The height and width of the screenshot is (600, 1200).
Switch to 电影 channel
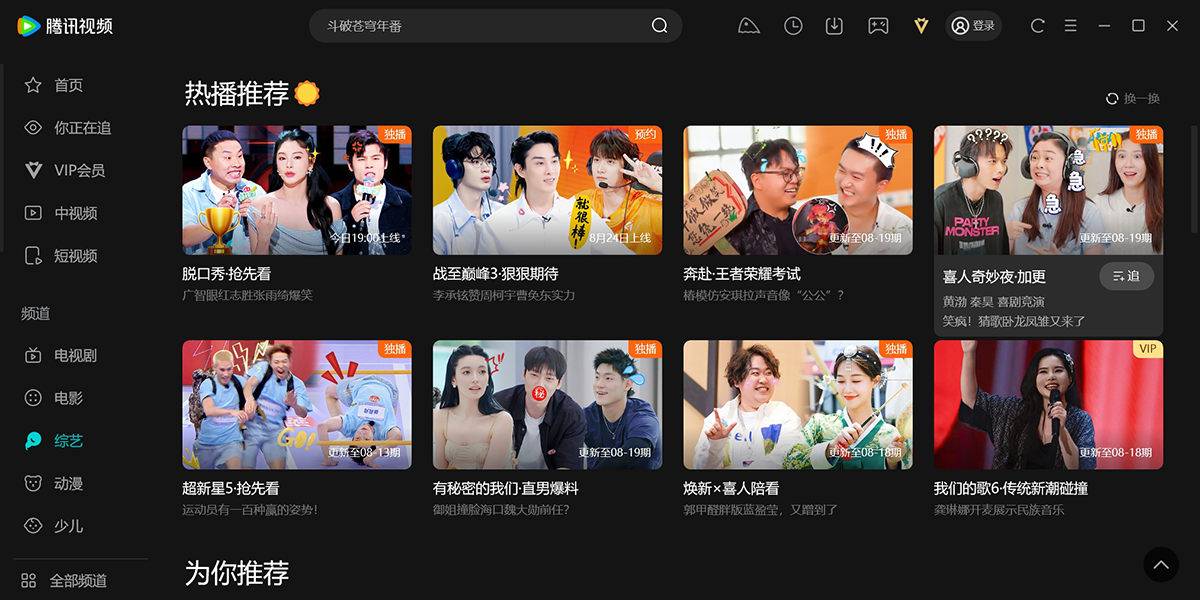coord(68,398)
